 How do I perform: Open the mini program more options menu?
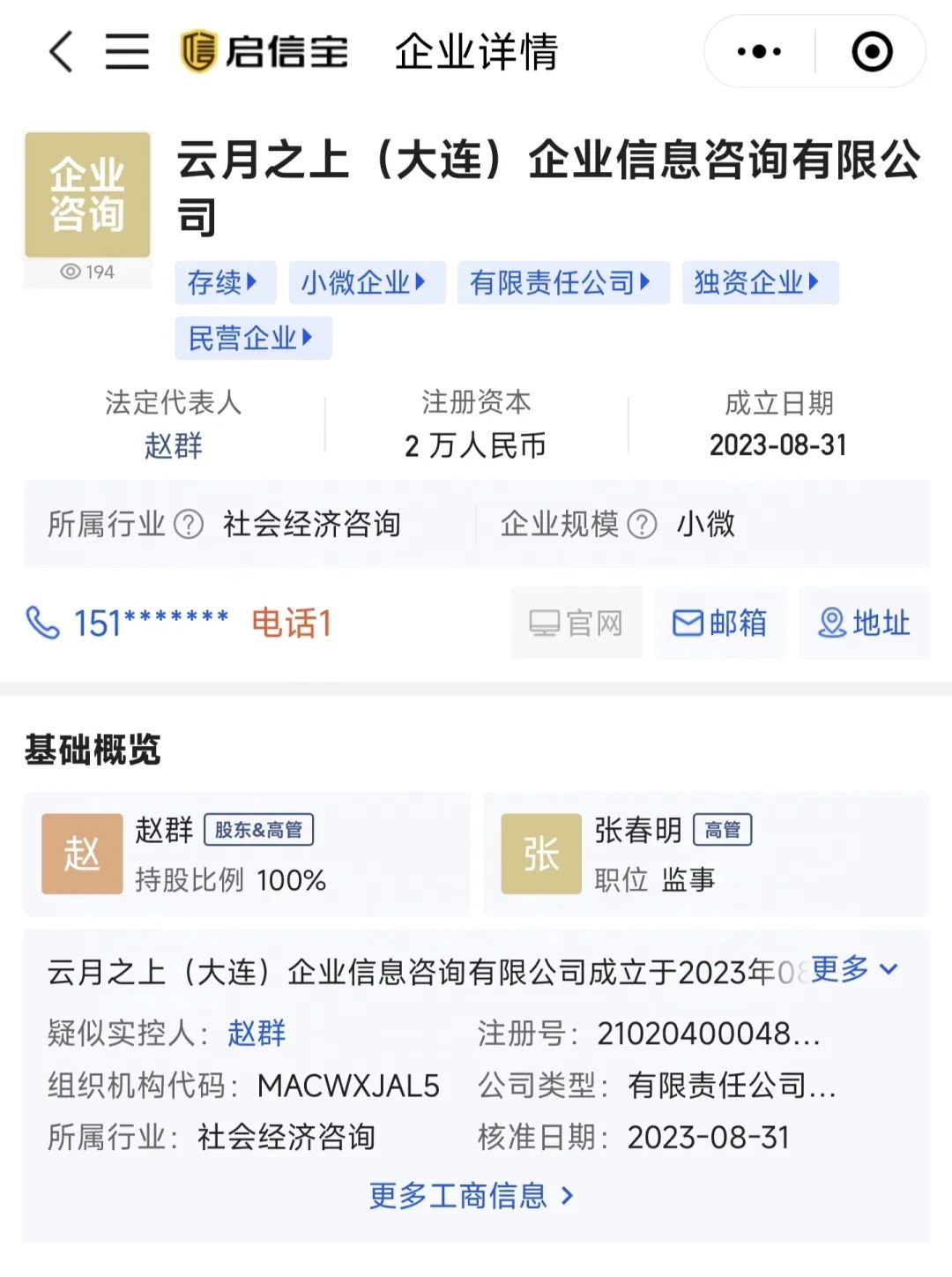759,51
